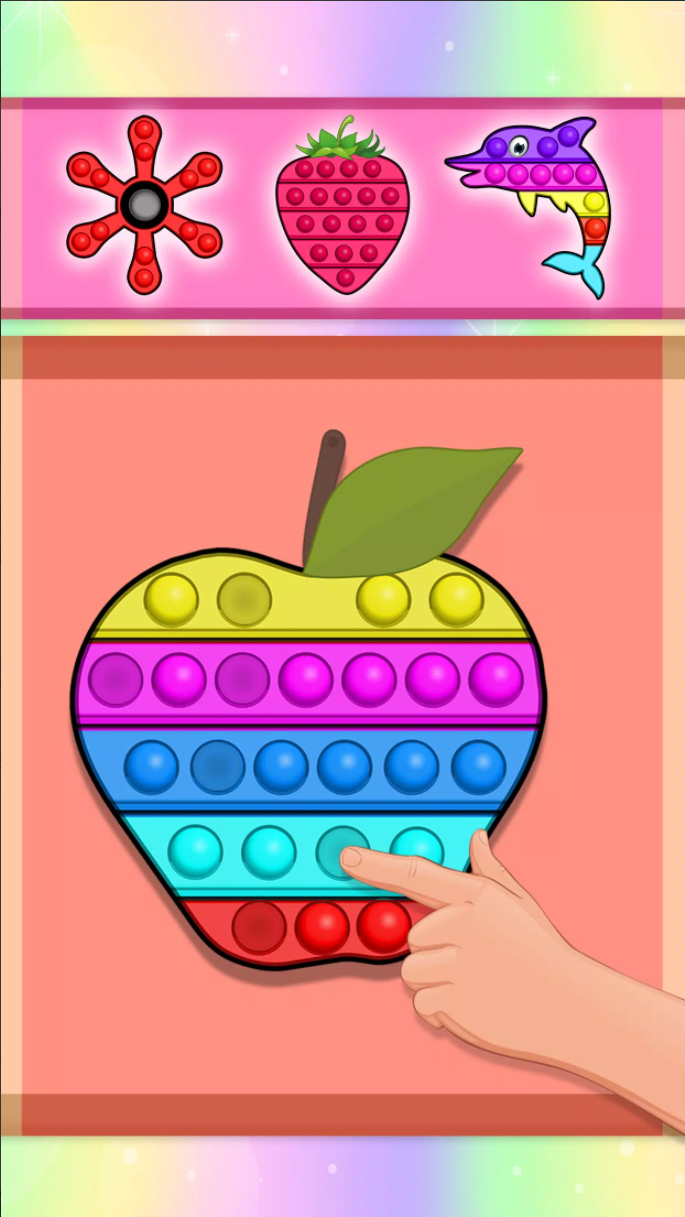Choose the strawberry pop-it toy
Viewport: 685px width, 1217px height.
click(343, 208)
